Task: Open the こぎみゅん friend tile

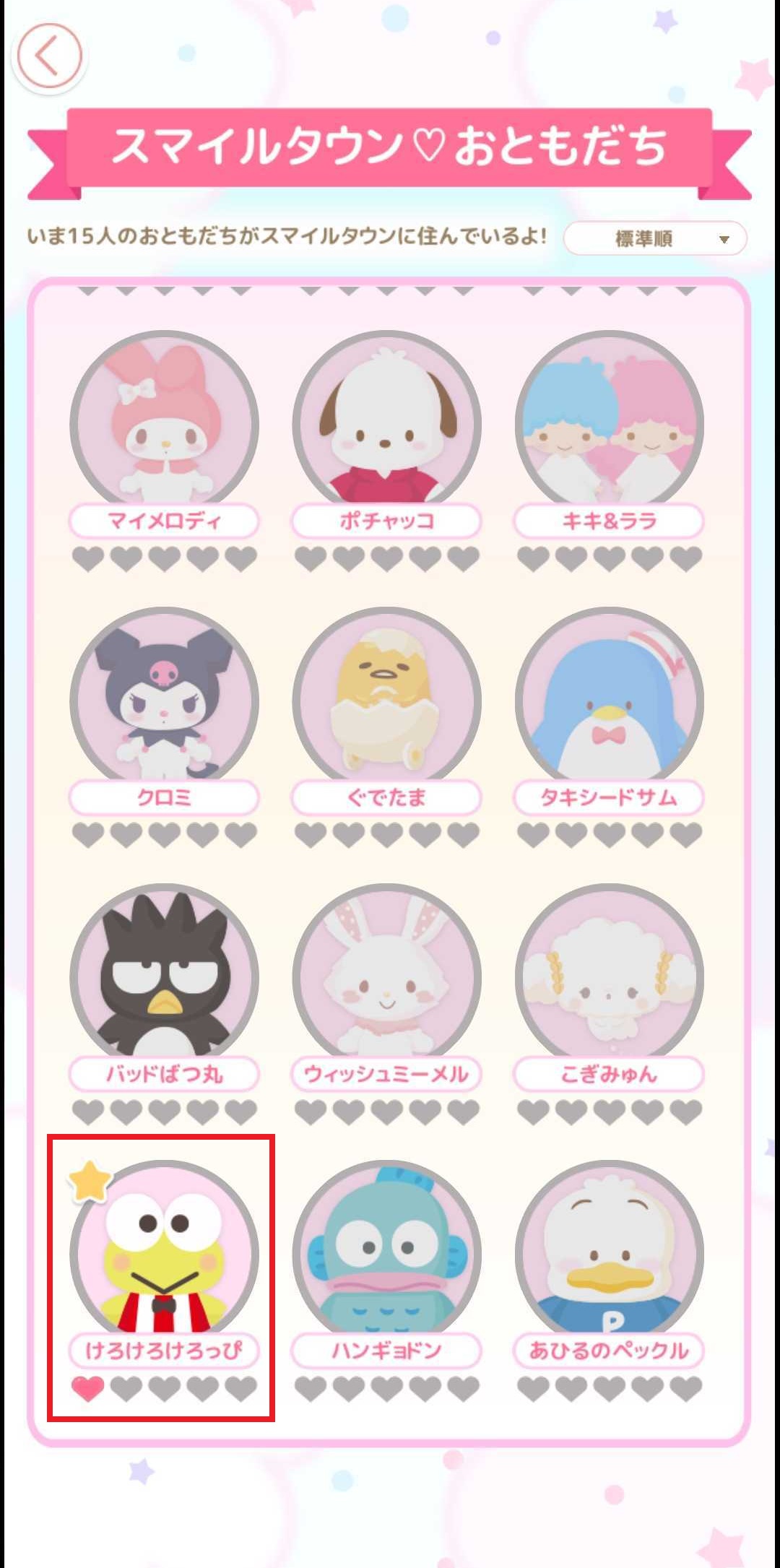Action: 609,979
